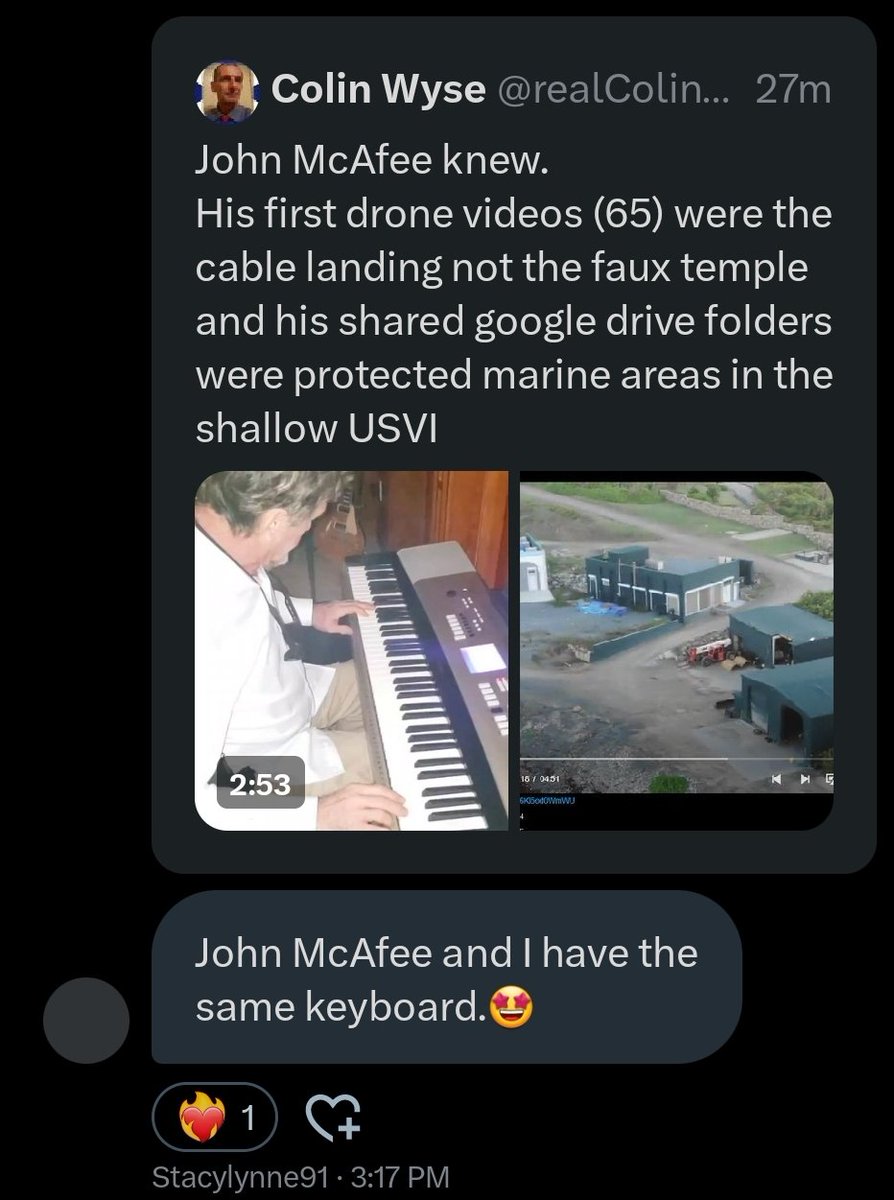View Colin Wyse's profile picture

point(225,92)
